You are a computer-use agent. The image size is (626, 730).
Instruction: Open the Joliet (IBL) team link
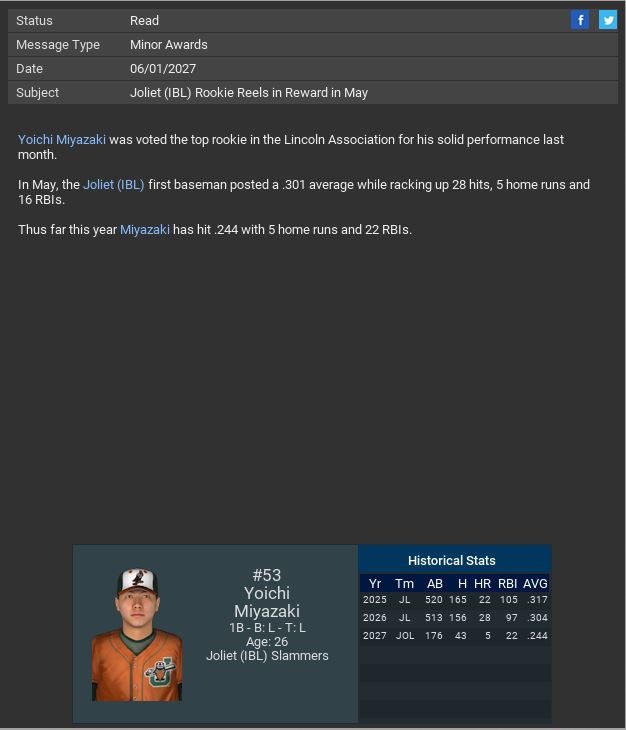[x=114, y=185]
